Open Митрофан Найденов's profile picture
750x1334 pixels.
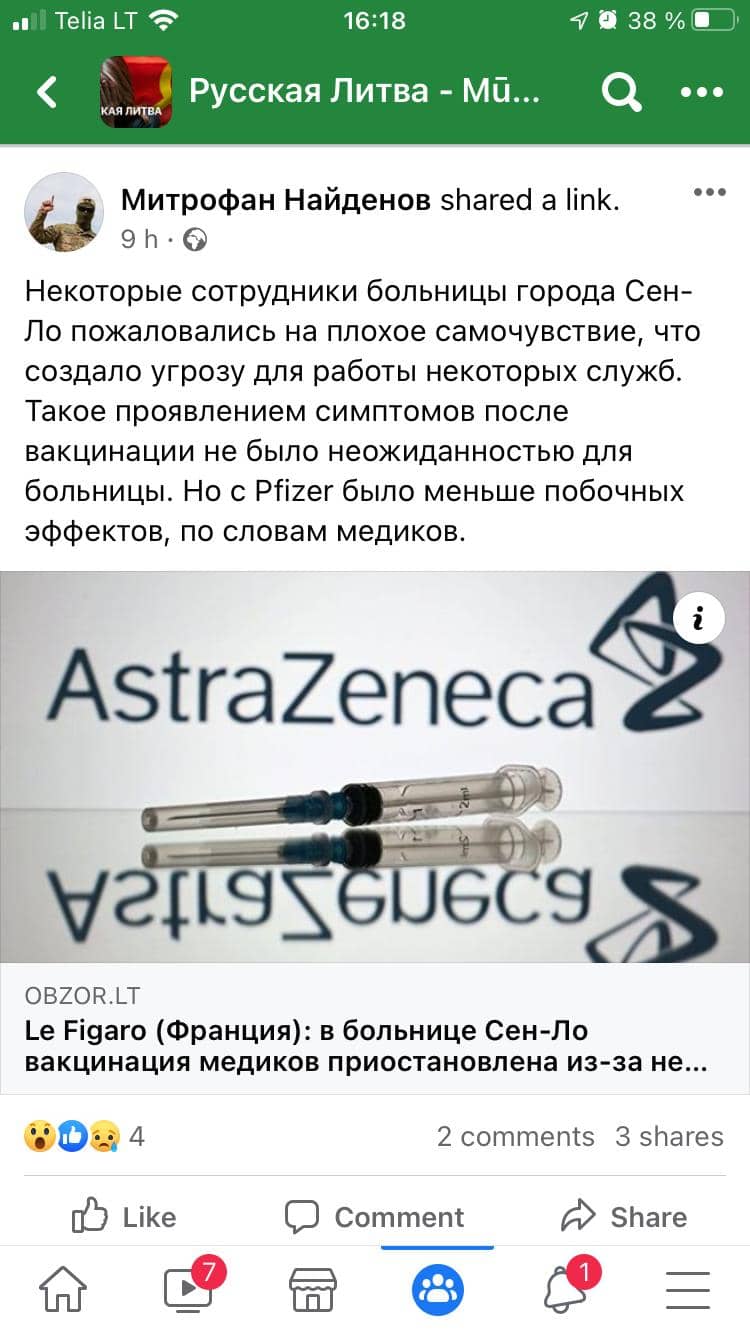[x=63, y=212]
